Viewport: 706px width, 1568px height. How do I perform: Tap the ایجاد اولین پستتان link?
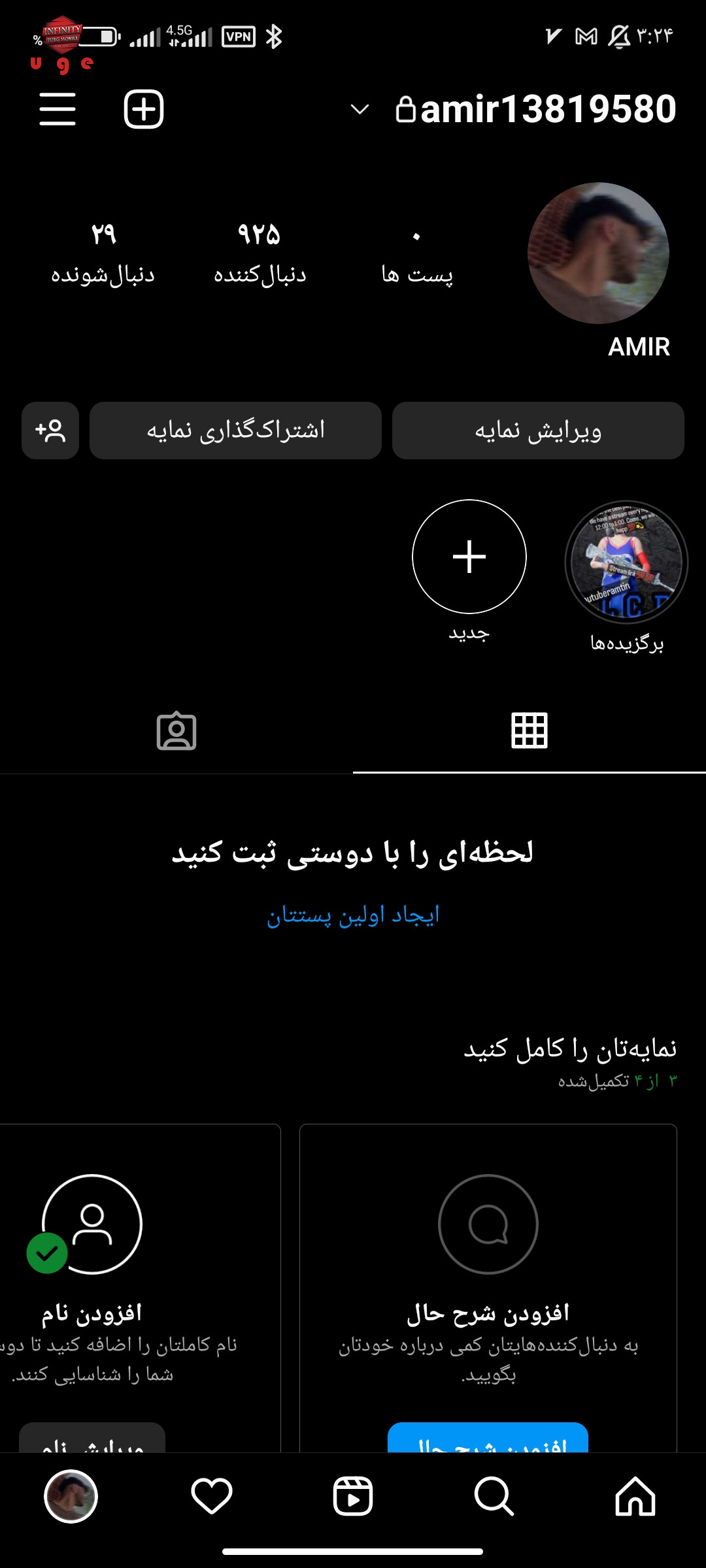pos(353,915)
